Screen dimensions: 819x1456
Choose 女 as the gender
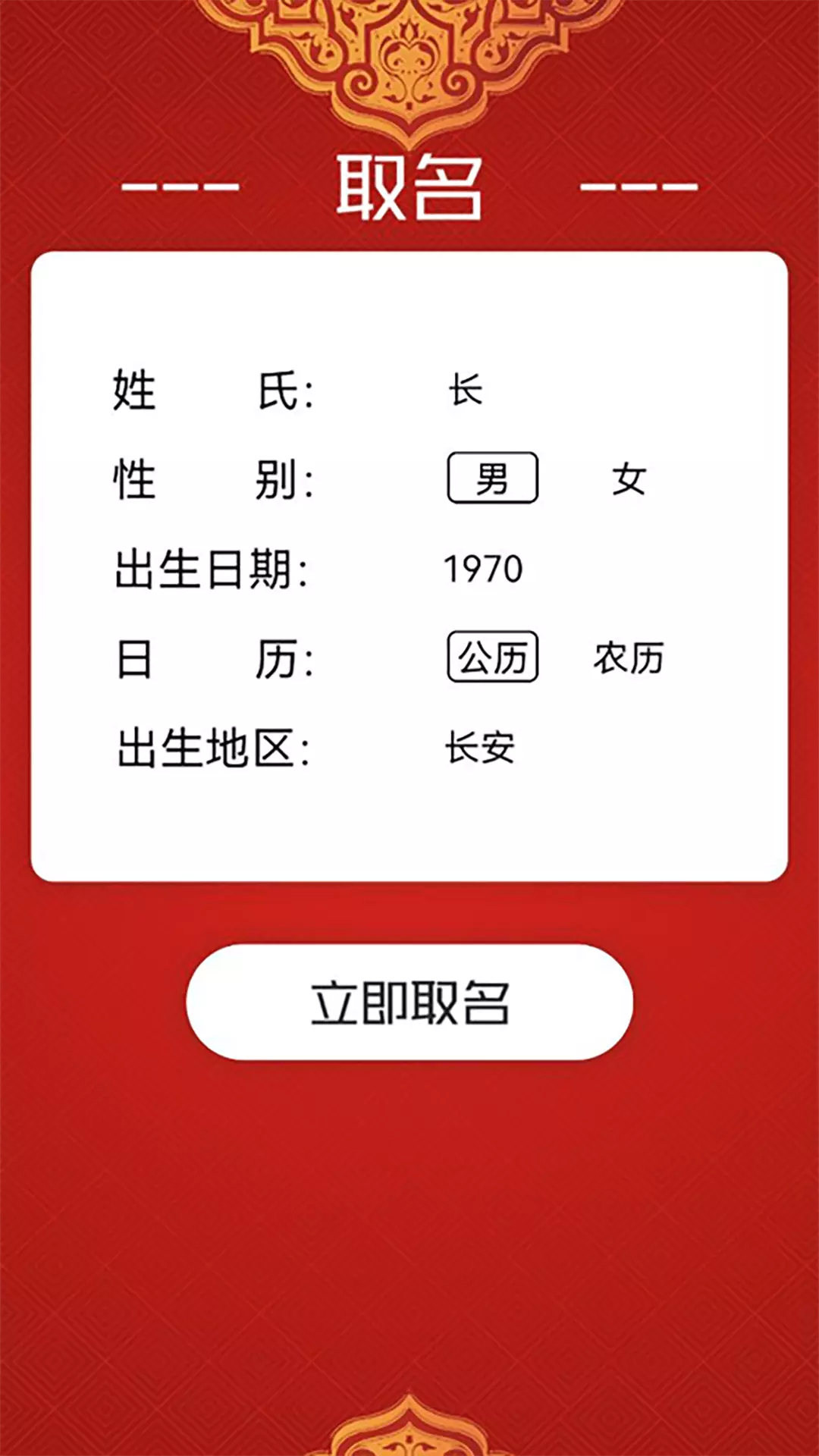point(629,479)
